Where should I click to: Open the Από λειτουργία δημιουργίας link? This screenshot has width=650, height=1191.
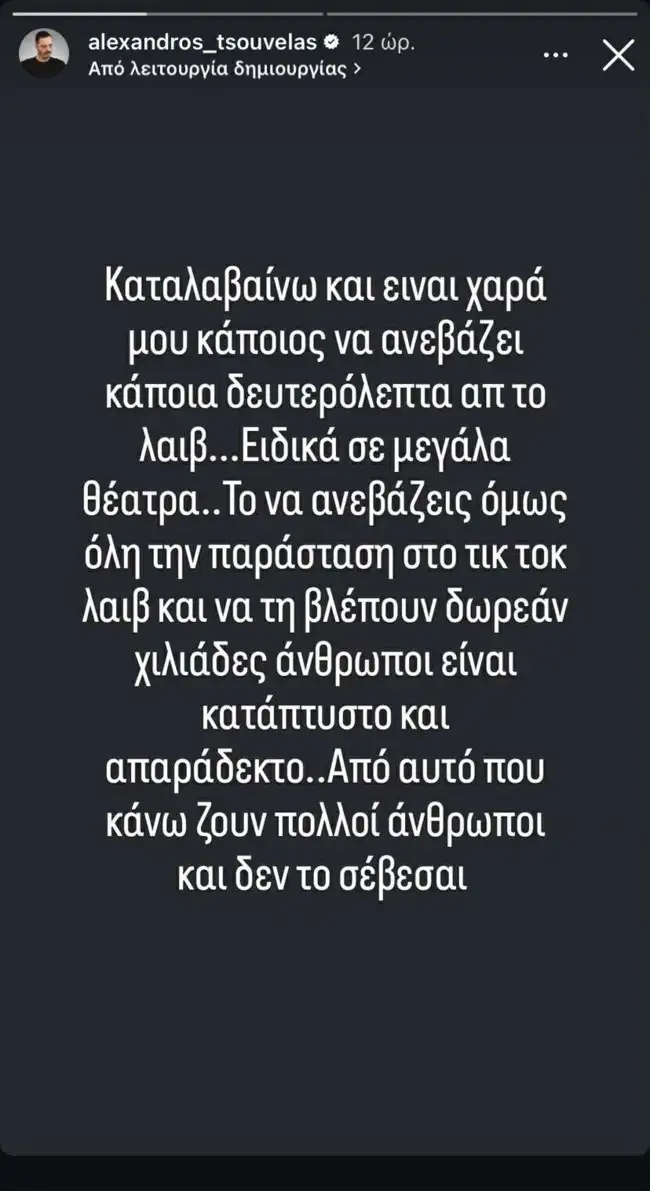click(225, 69)
